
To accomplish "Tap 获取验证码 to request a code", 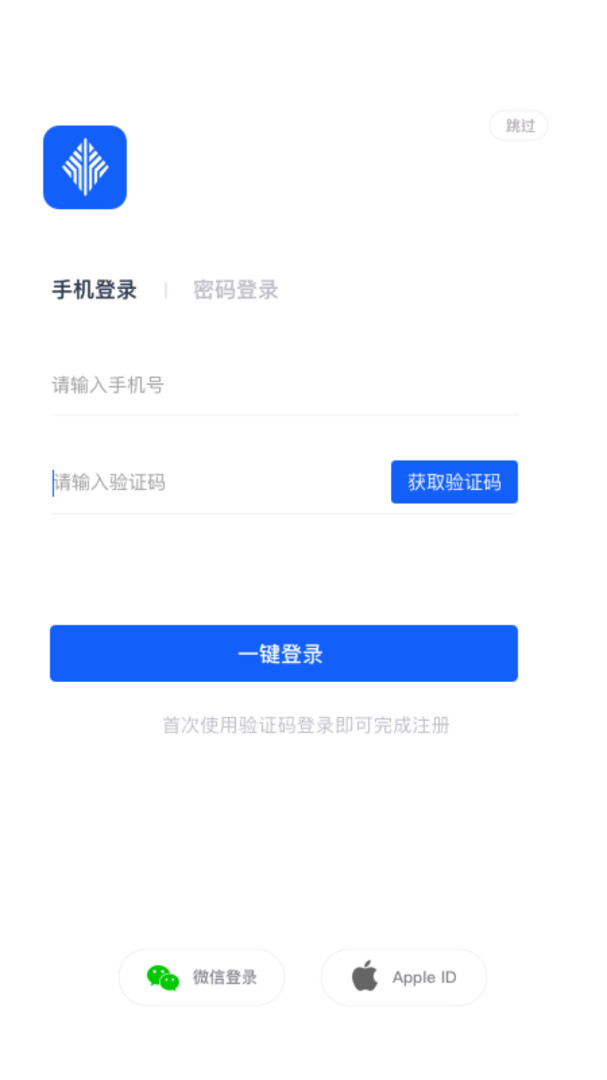I will click(x=454, y=482).
